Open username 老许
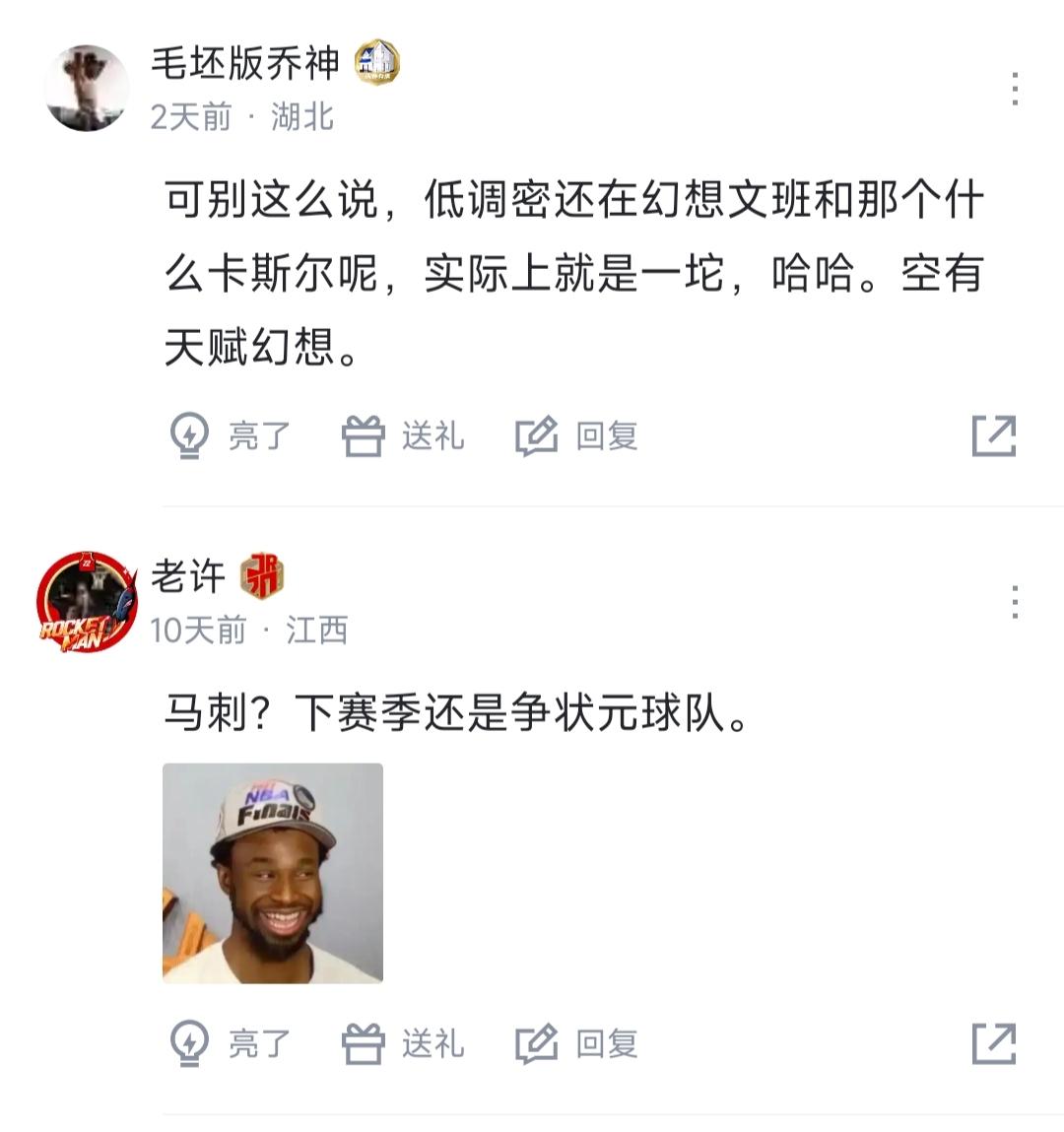The image size is (1064, 1132). (188, 576)
